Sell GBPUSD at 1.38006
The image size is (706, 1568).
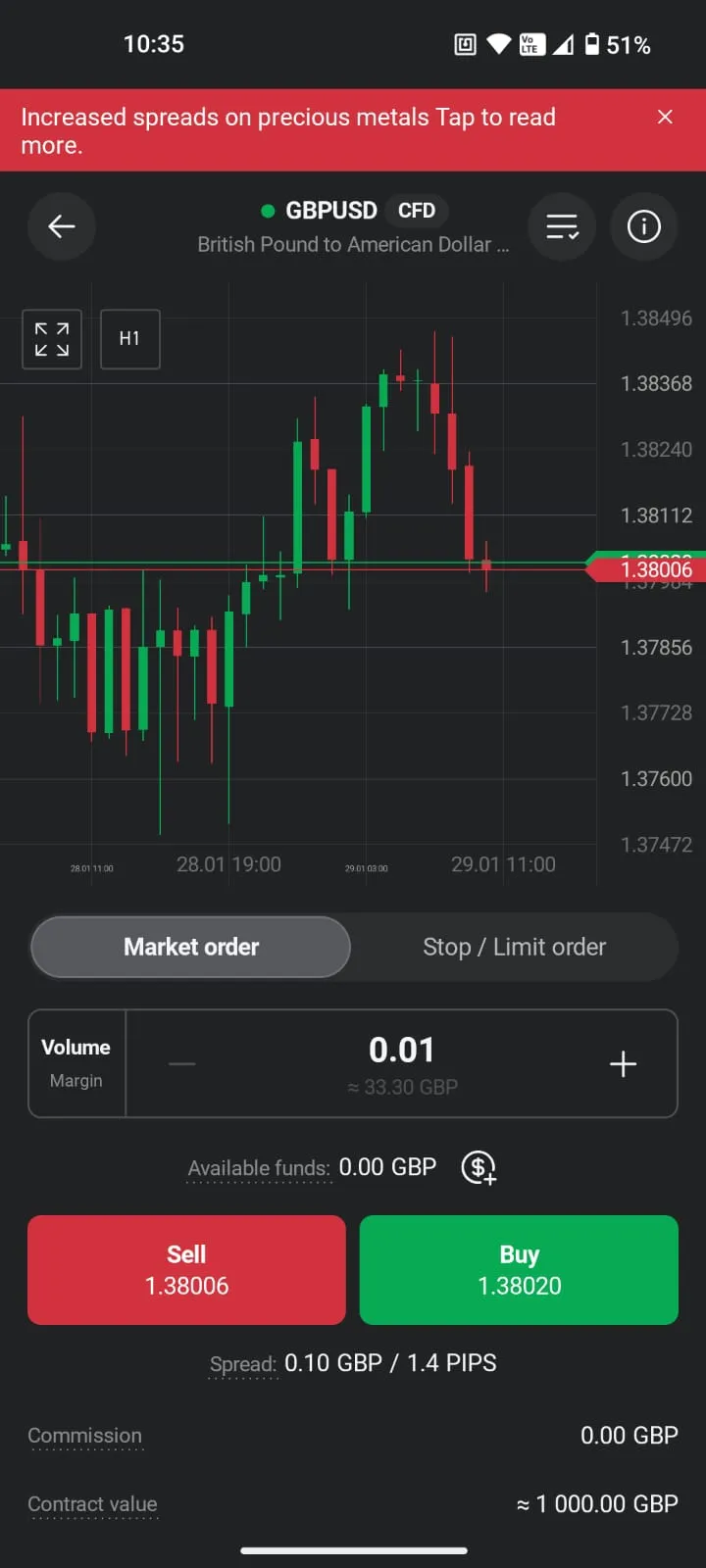pyautogui.click(x=186, y=1270)
